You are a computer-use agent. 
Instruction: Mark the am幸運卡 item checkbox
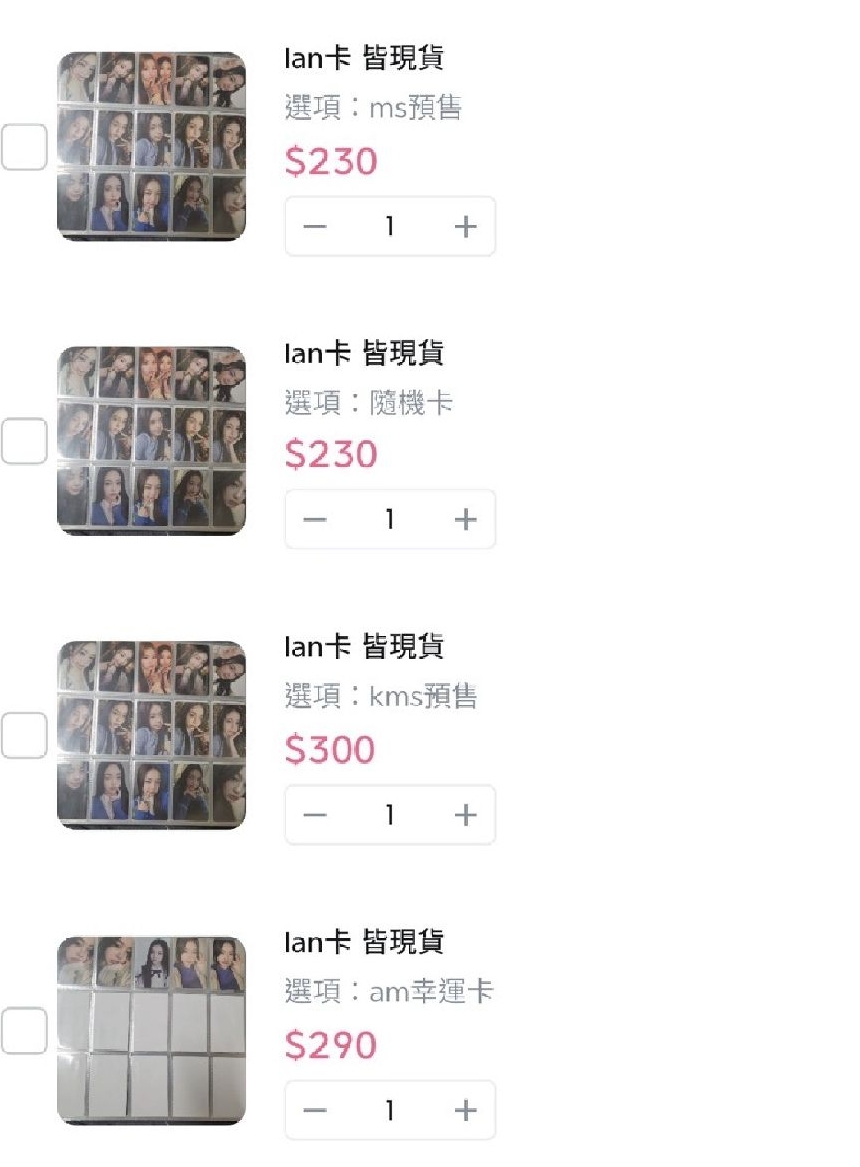[x=24, y=1030]
